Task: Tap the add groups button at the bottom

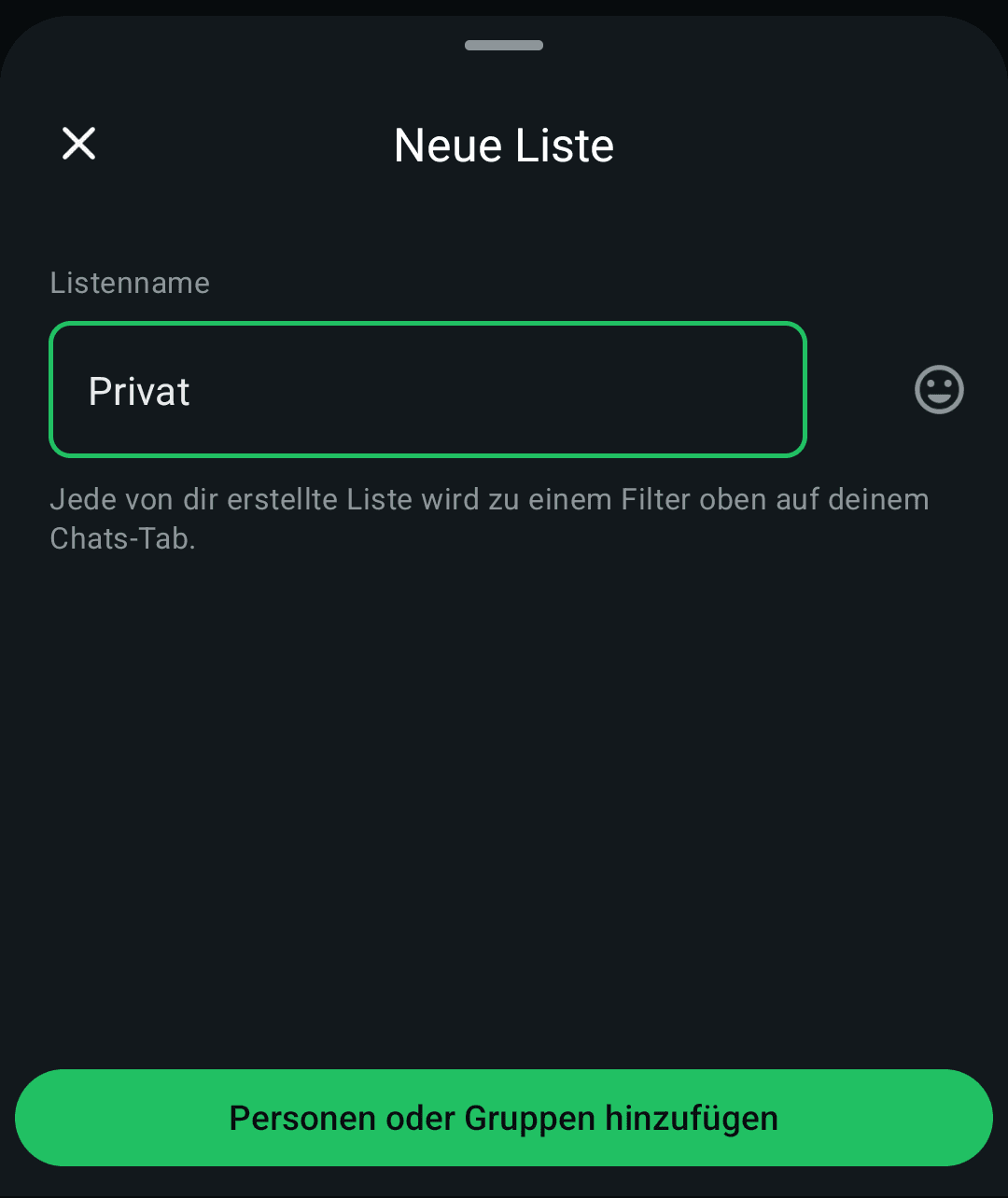Action: 504,1117
